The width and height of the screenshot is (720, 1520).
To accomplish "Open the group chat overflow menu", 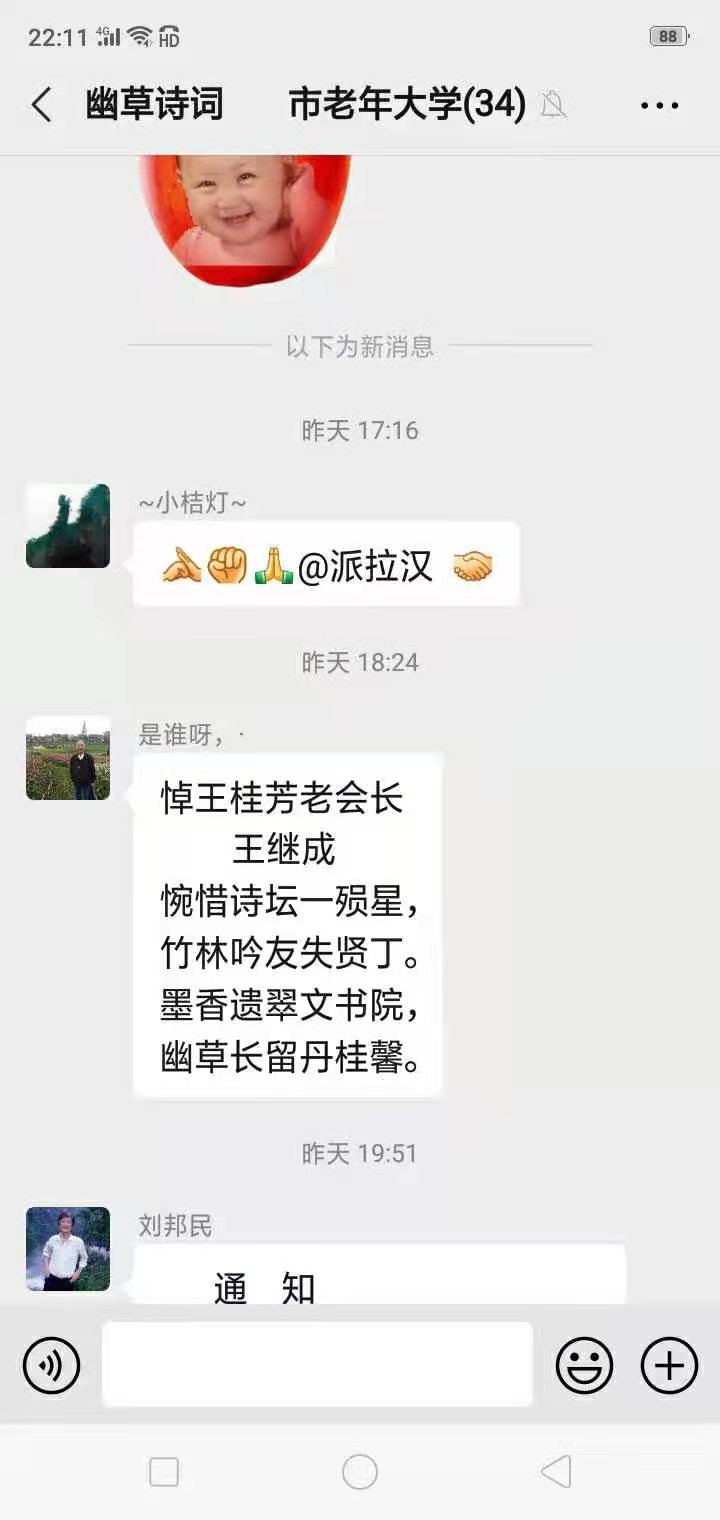I will point(659,105).
